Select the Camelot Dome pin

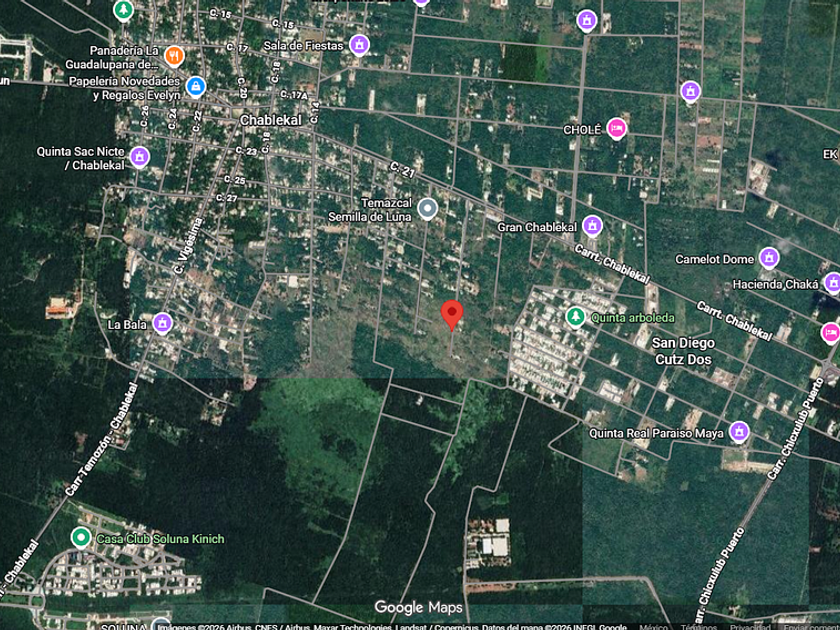coord(769,258)
